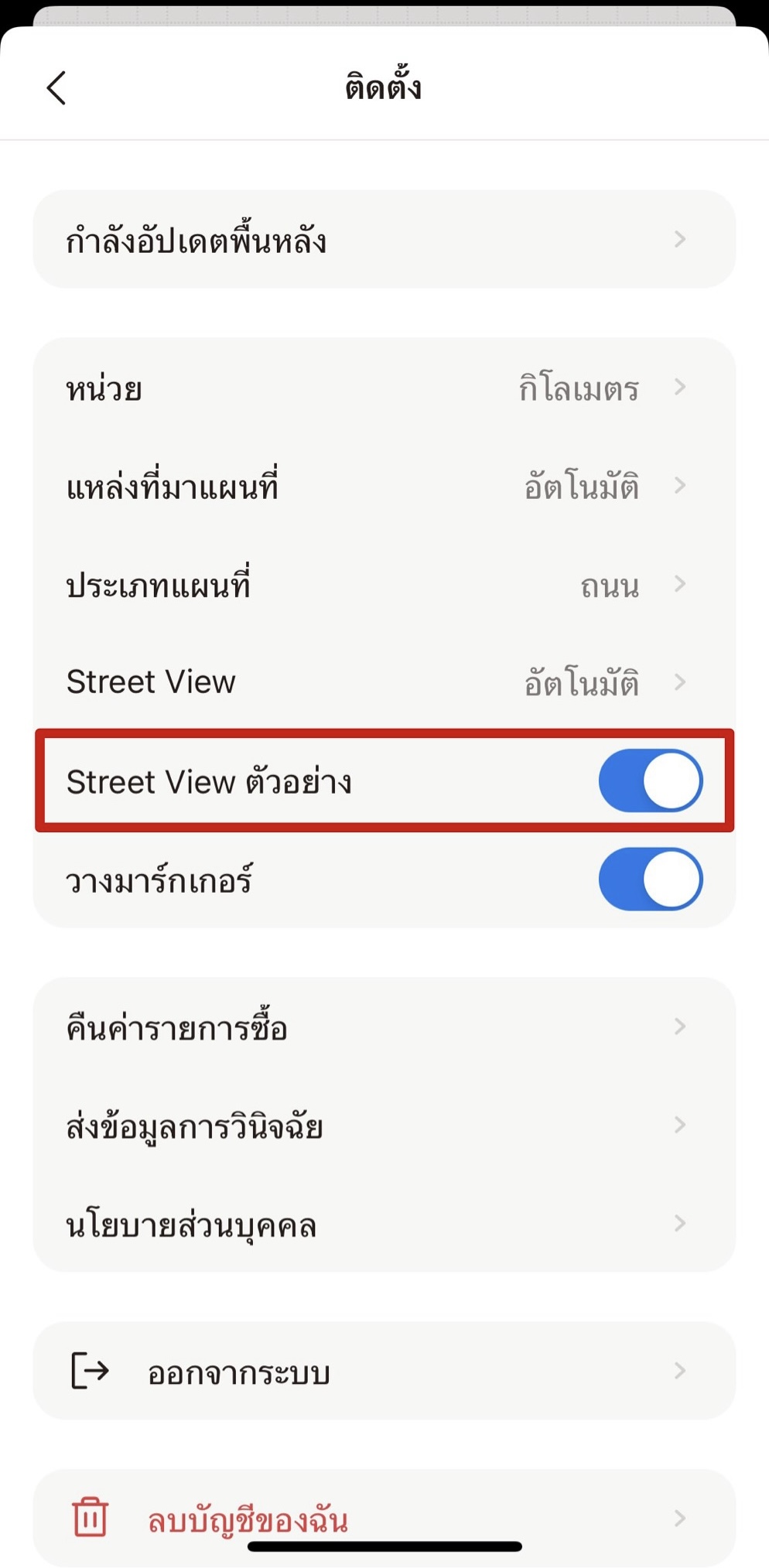Go back from the ติดตั้ง settings screen
The width and height of the screenshot is (769, 1568).
point(56,87)
